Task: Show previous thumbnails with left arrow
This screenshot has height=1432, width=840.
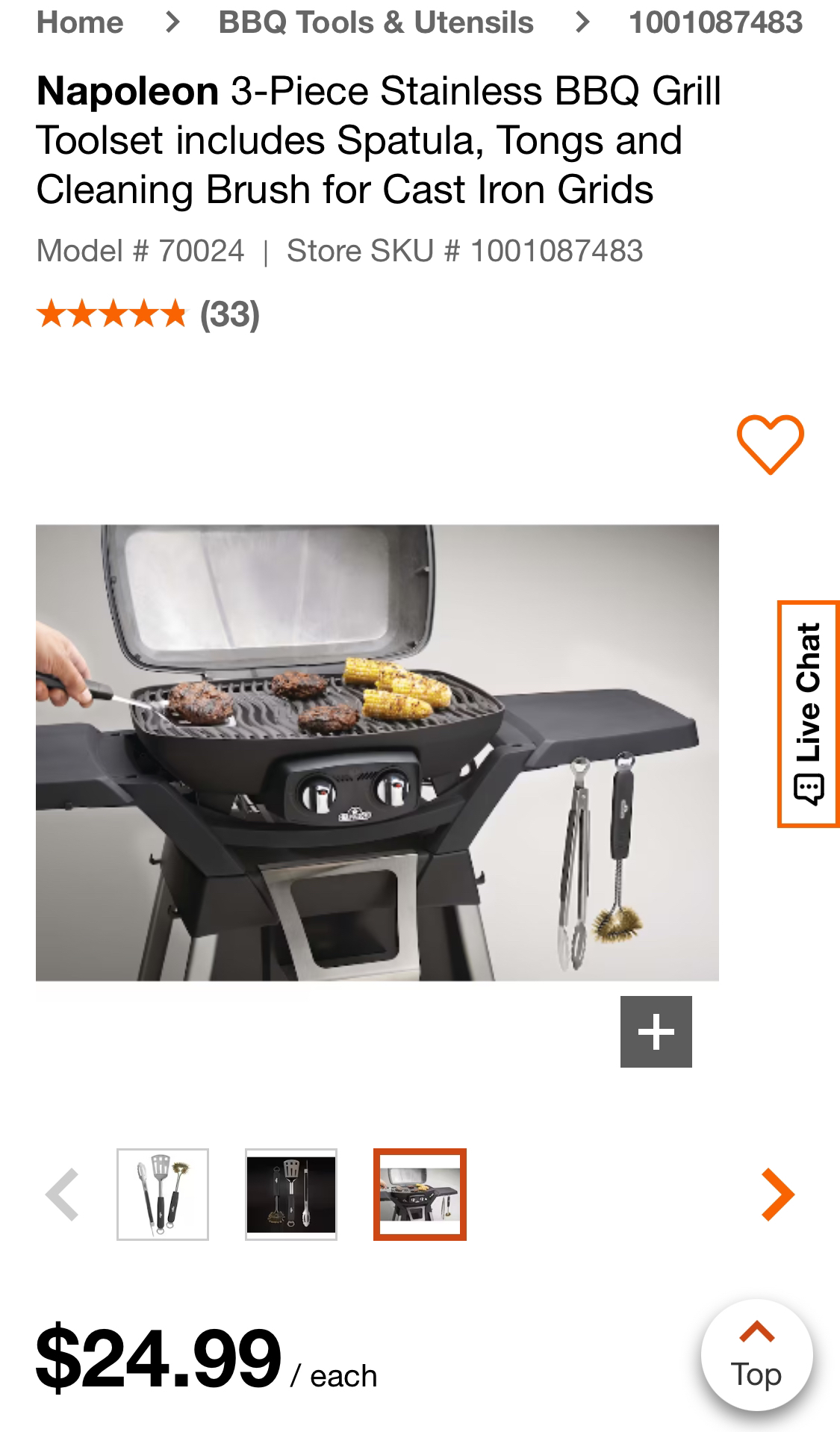Action: (x=63, y=1194)
